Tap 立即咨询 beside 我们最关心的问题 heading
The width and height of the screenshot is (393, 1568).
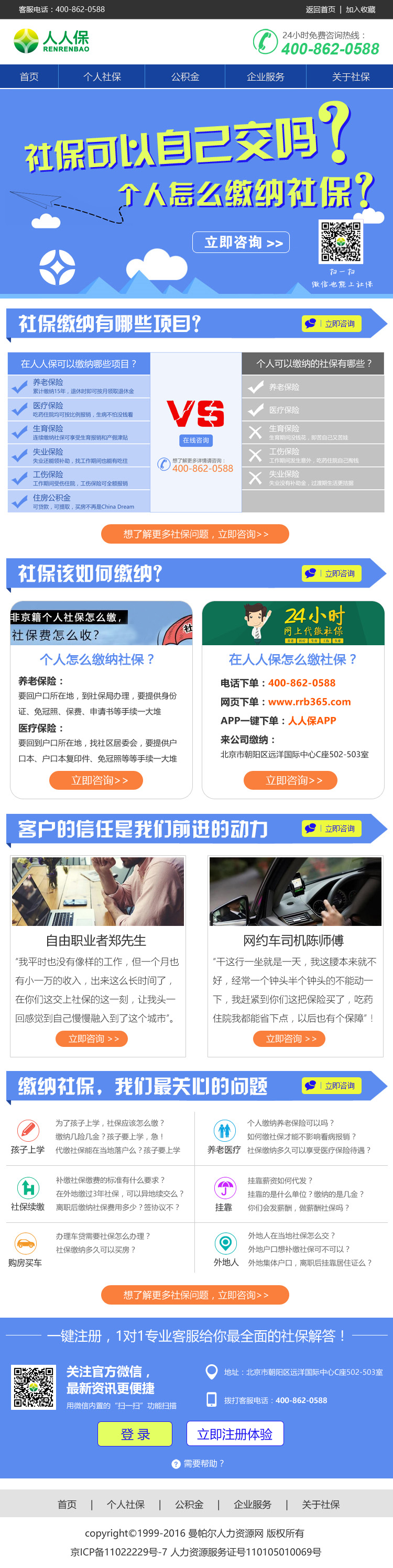coord(332,1085)
